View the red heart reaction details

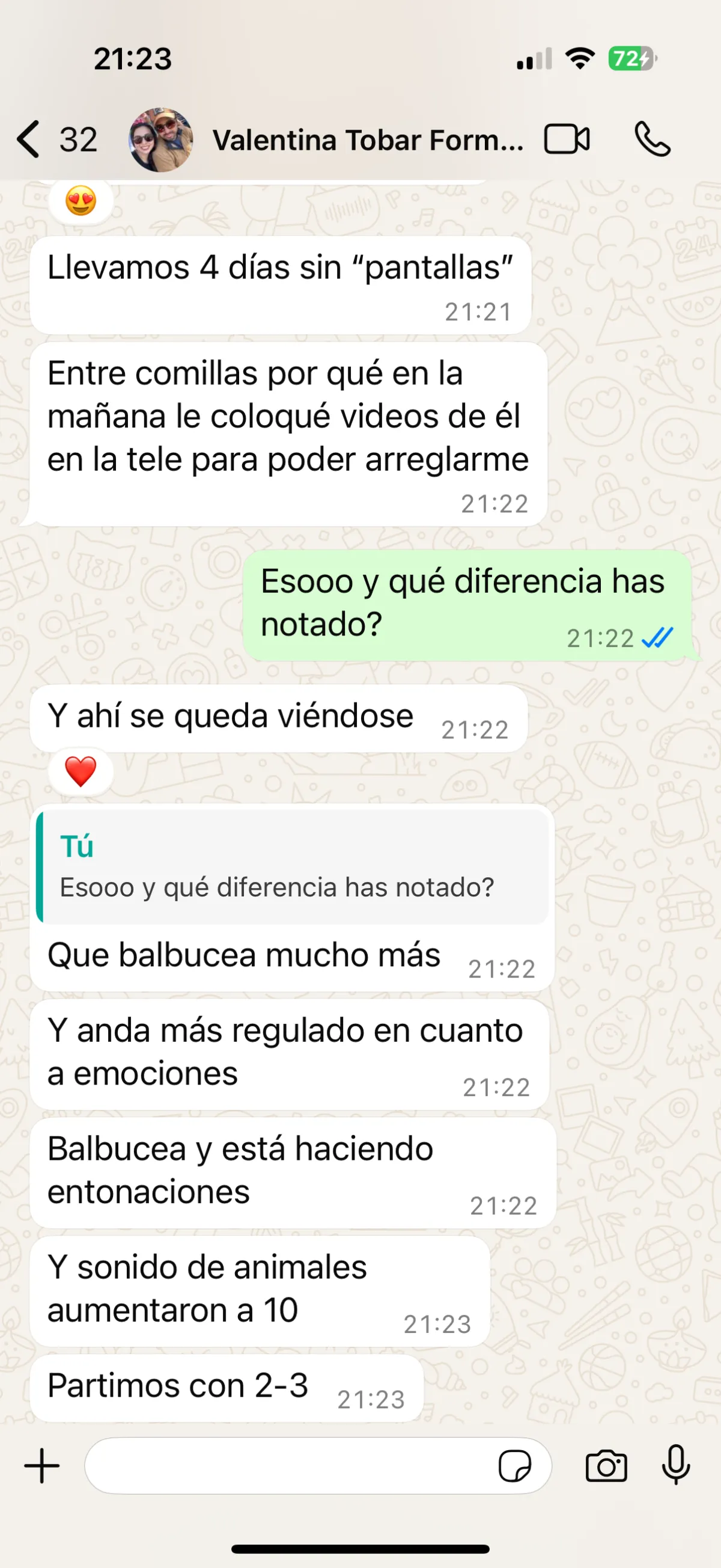81,772
